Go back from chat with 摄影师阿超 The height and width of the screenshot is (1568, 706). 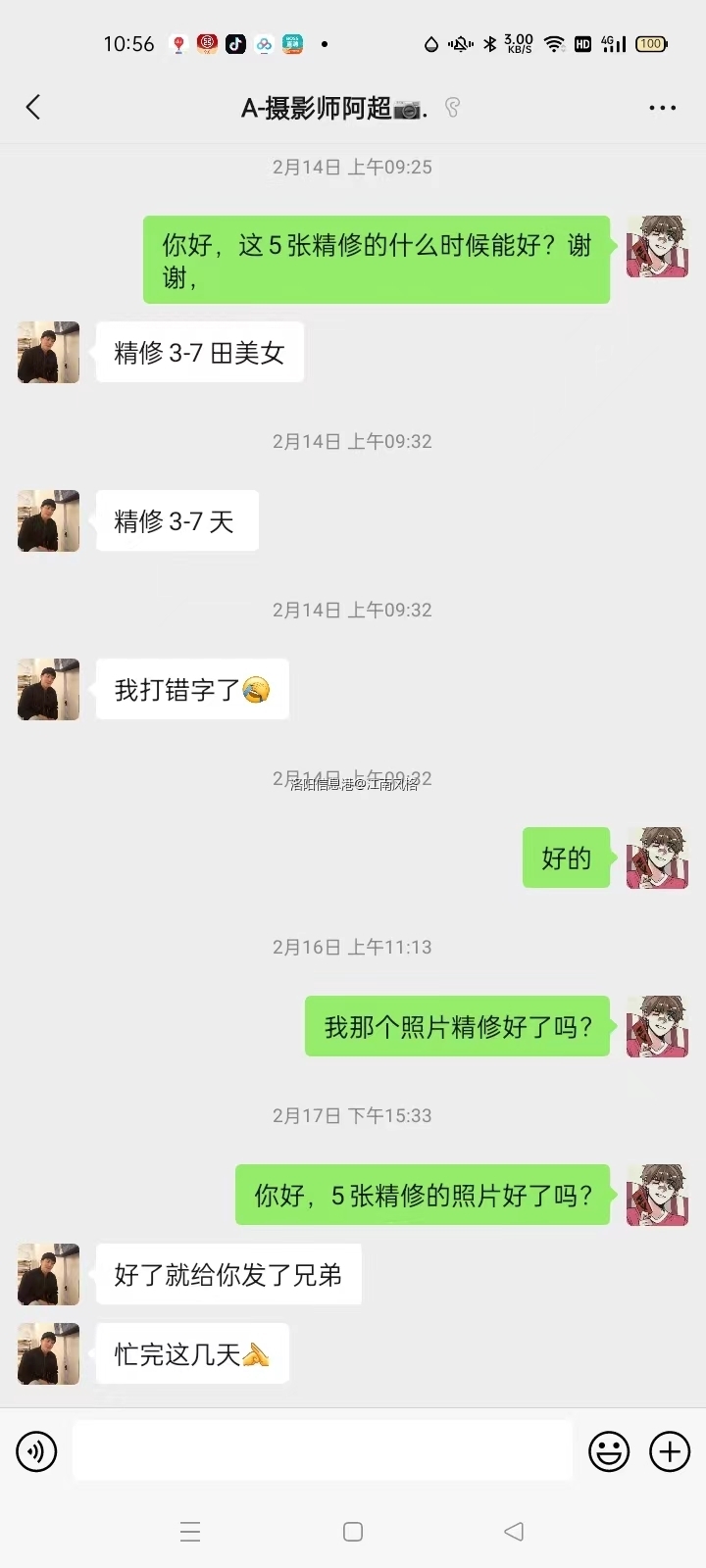click(33, 107)
